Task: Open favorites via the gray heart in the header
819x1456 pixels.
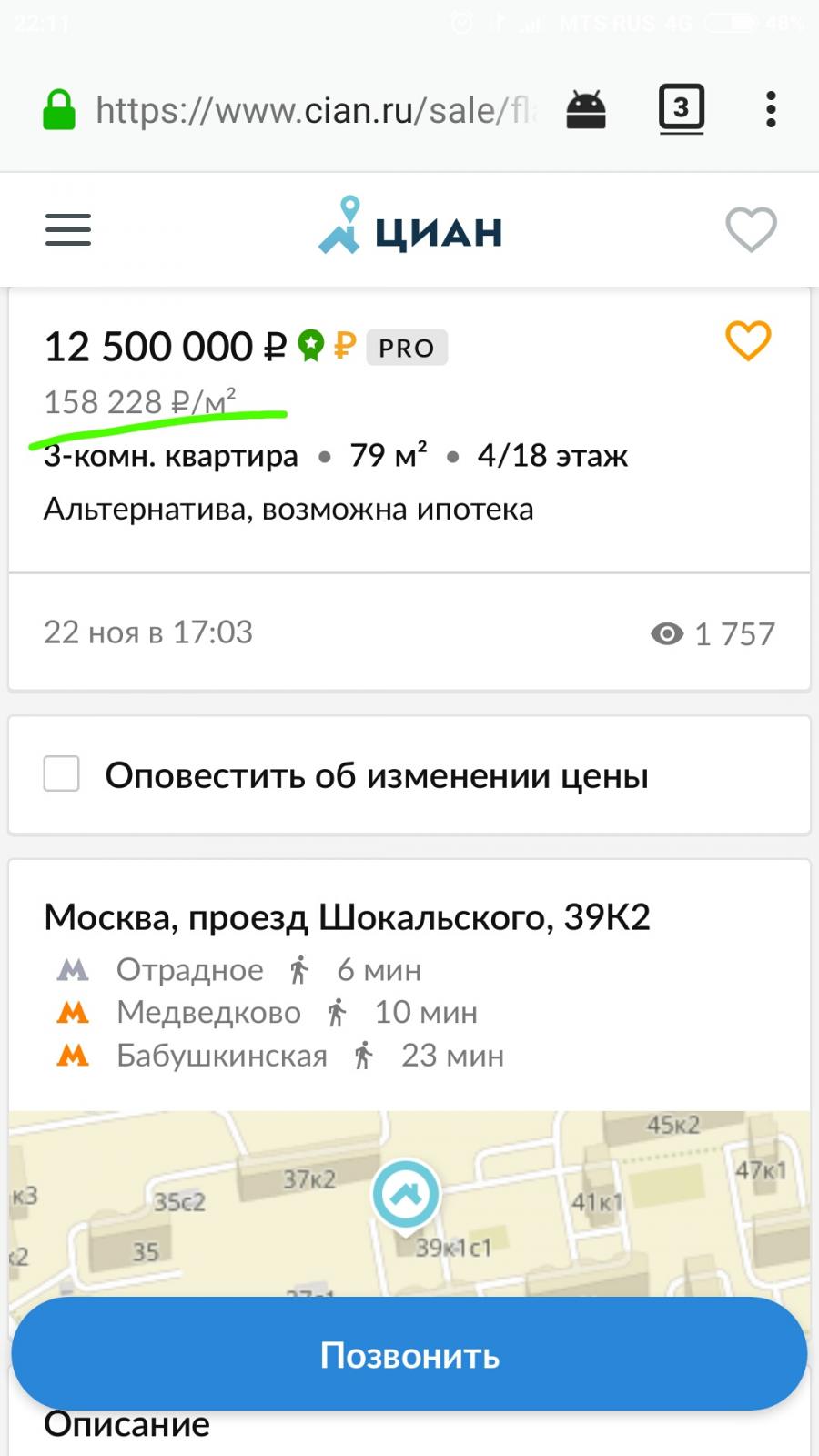Action: [751, 229]
